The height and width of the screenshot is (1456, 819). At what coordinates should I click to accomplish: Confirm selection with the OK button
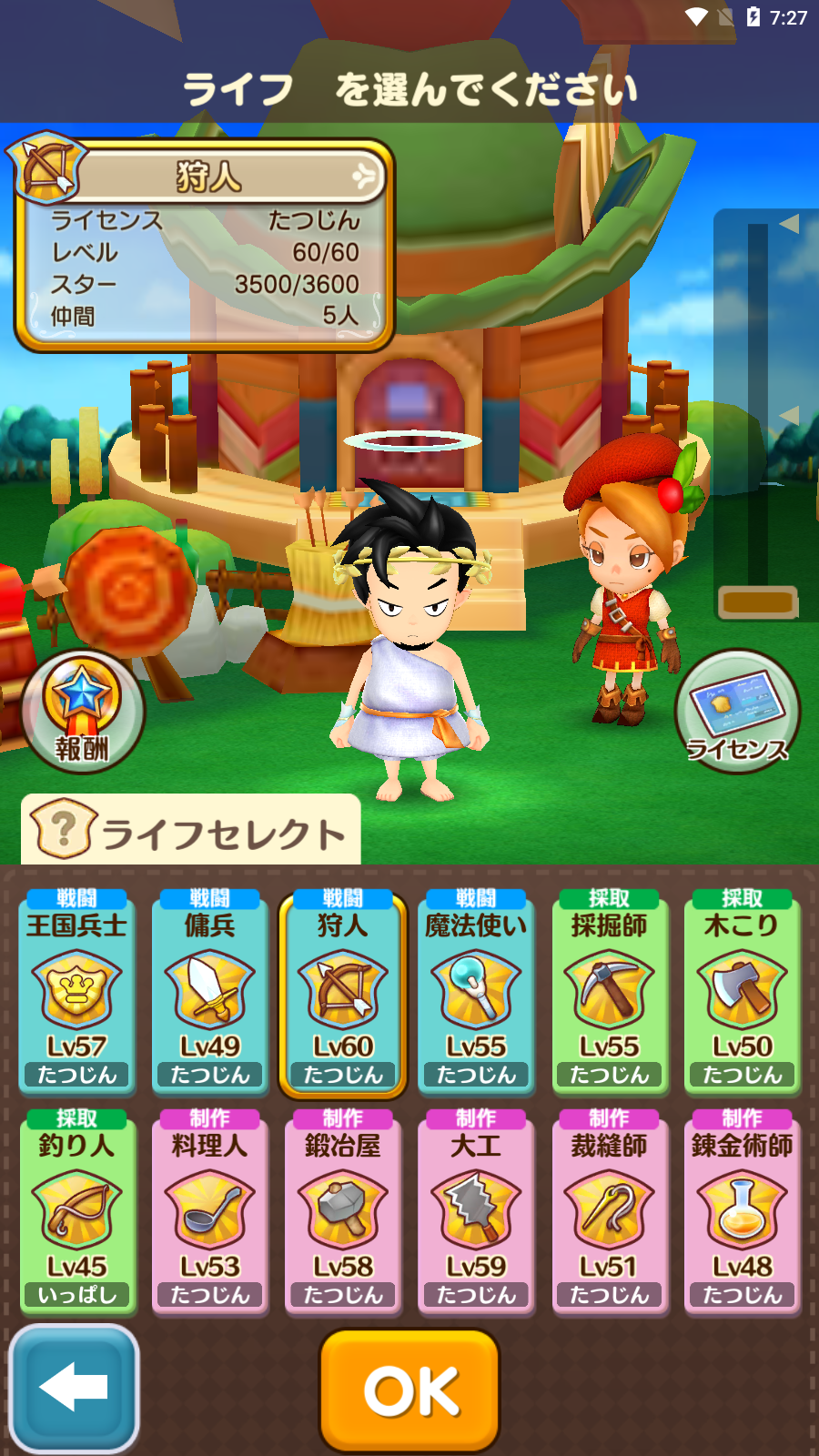point(409,1390)
